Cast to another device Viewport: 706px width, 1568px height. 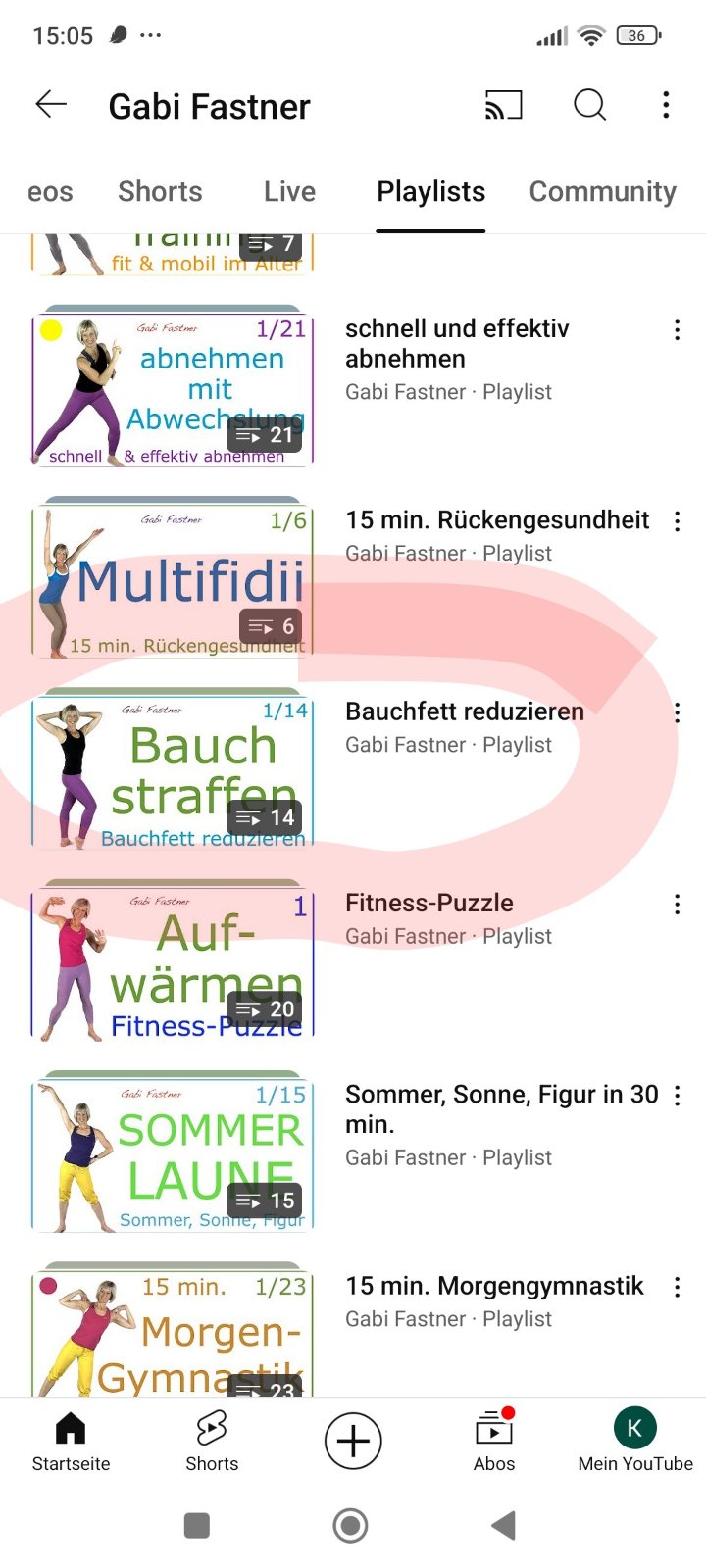pyautogui.click(x=503, y=105)
